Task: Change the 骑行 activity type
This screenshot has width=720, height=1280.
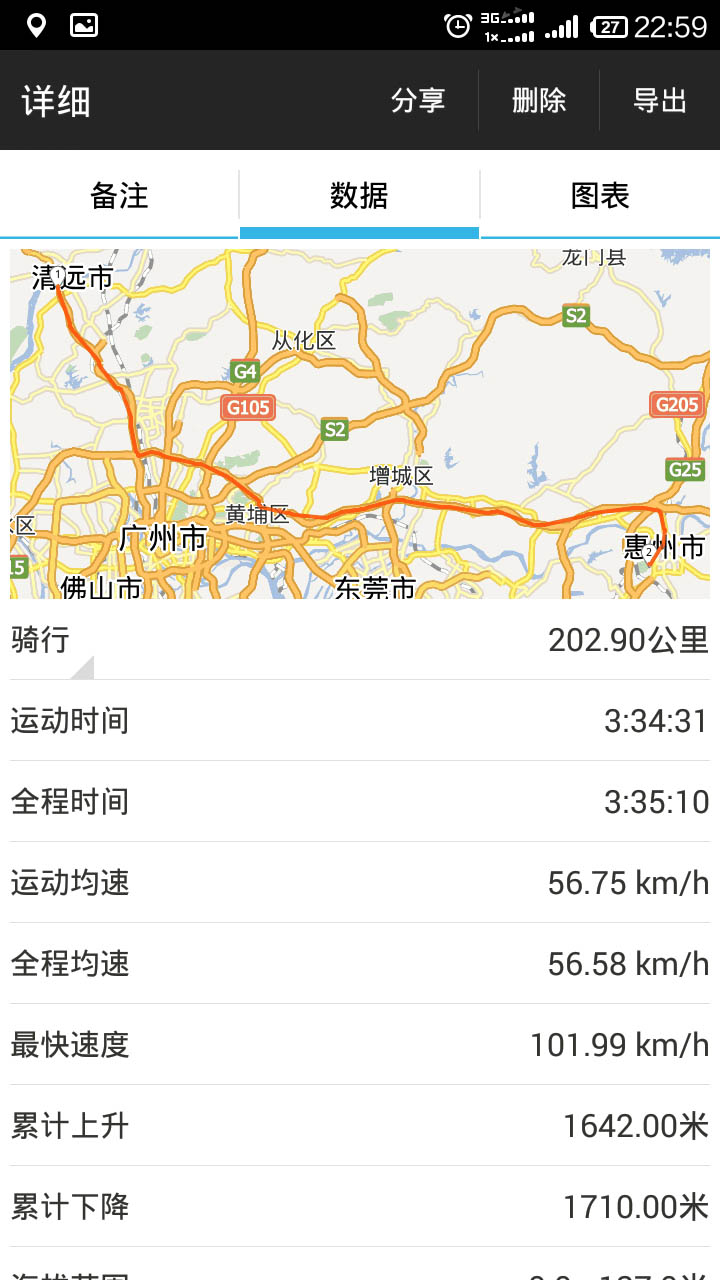Action: 50,642
